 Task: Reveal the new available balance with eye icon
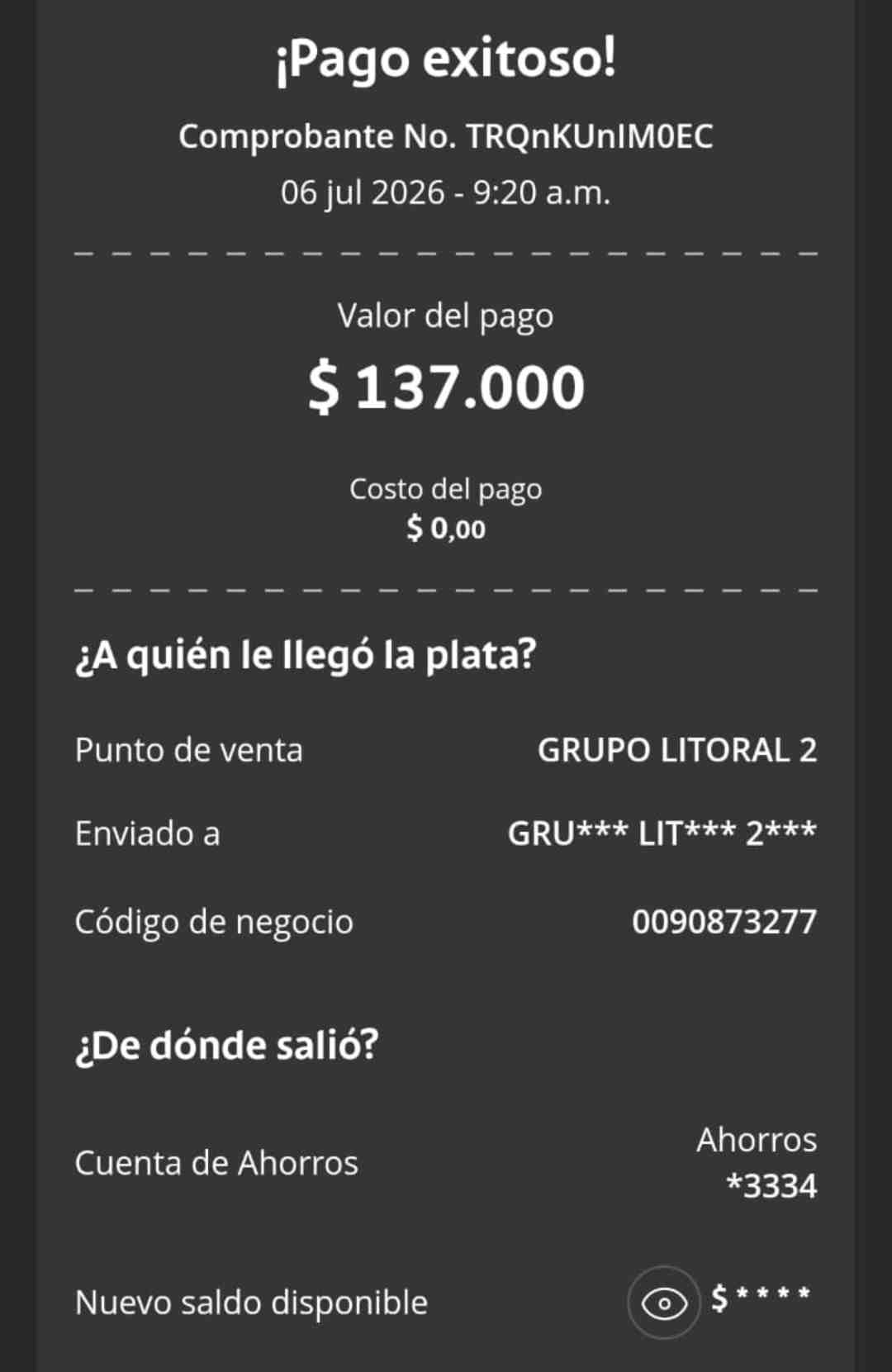[664, 1303]
